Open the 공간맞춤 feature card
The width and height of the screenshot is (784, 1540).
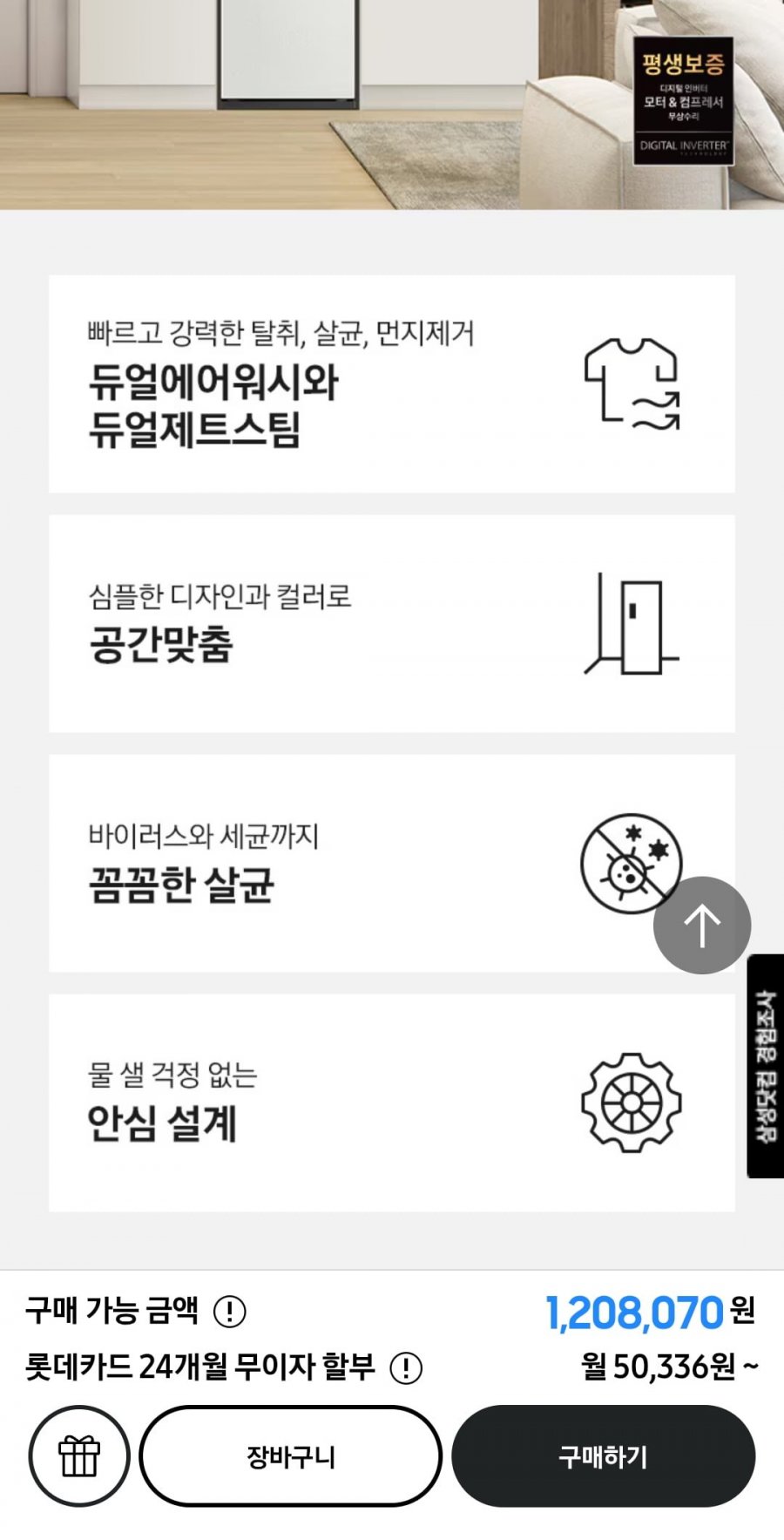pos(392,624)
